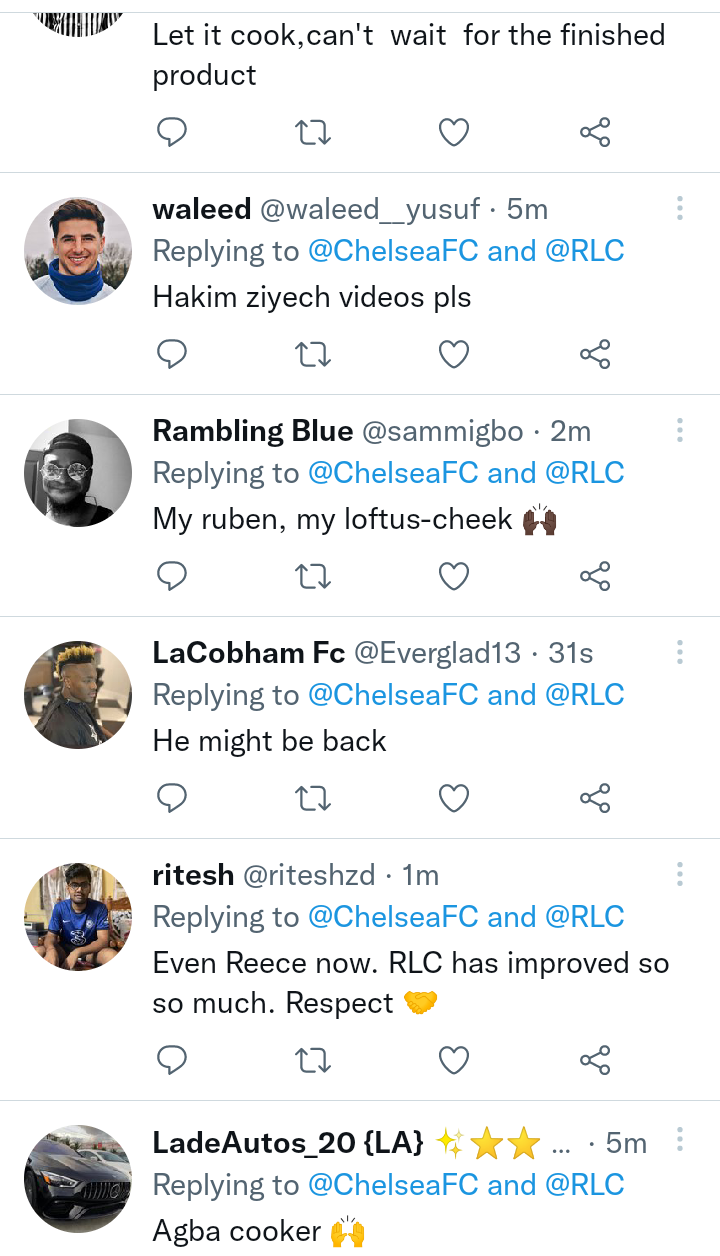This screenshot has height=1256, width=720.
Task: Like the 'Let it cook' tweet
Action: [x=454, y=132]
